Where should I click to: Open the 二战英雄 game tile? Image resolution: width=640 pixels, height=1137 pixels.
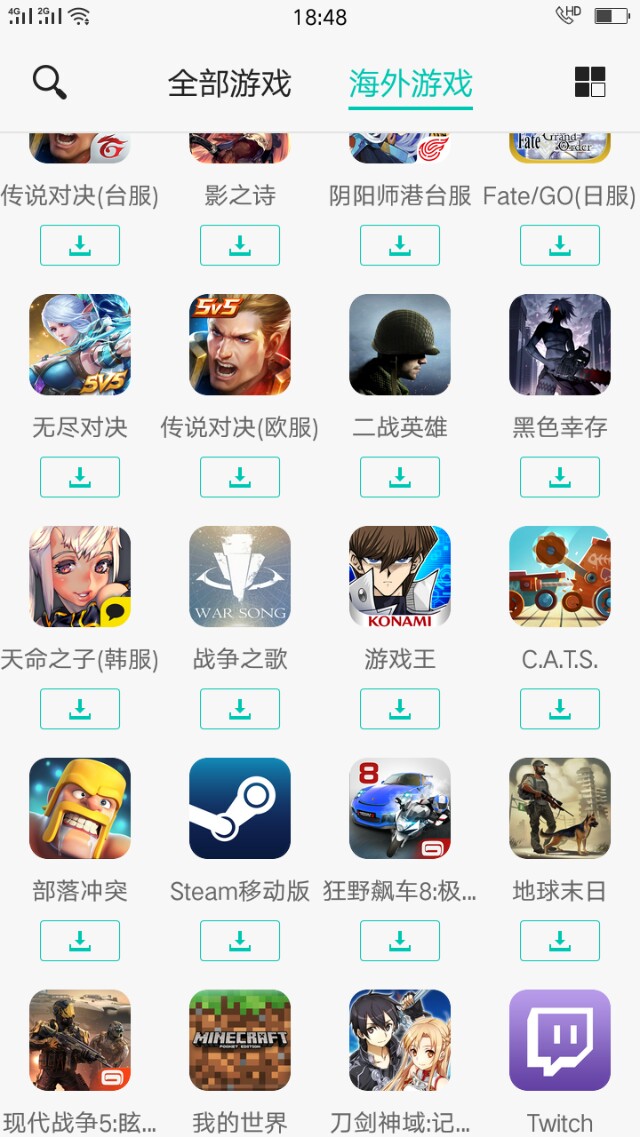pos(400,345)
